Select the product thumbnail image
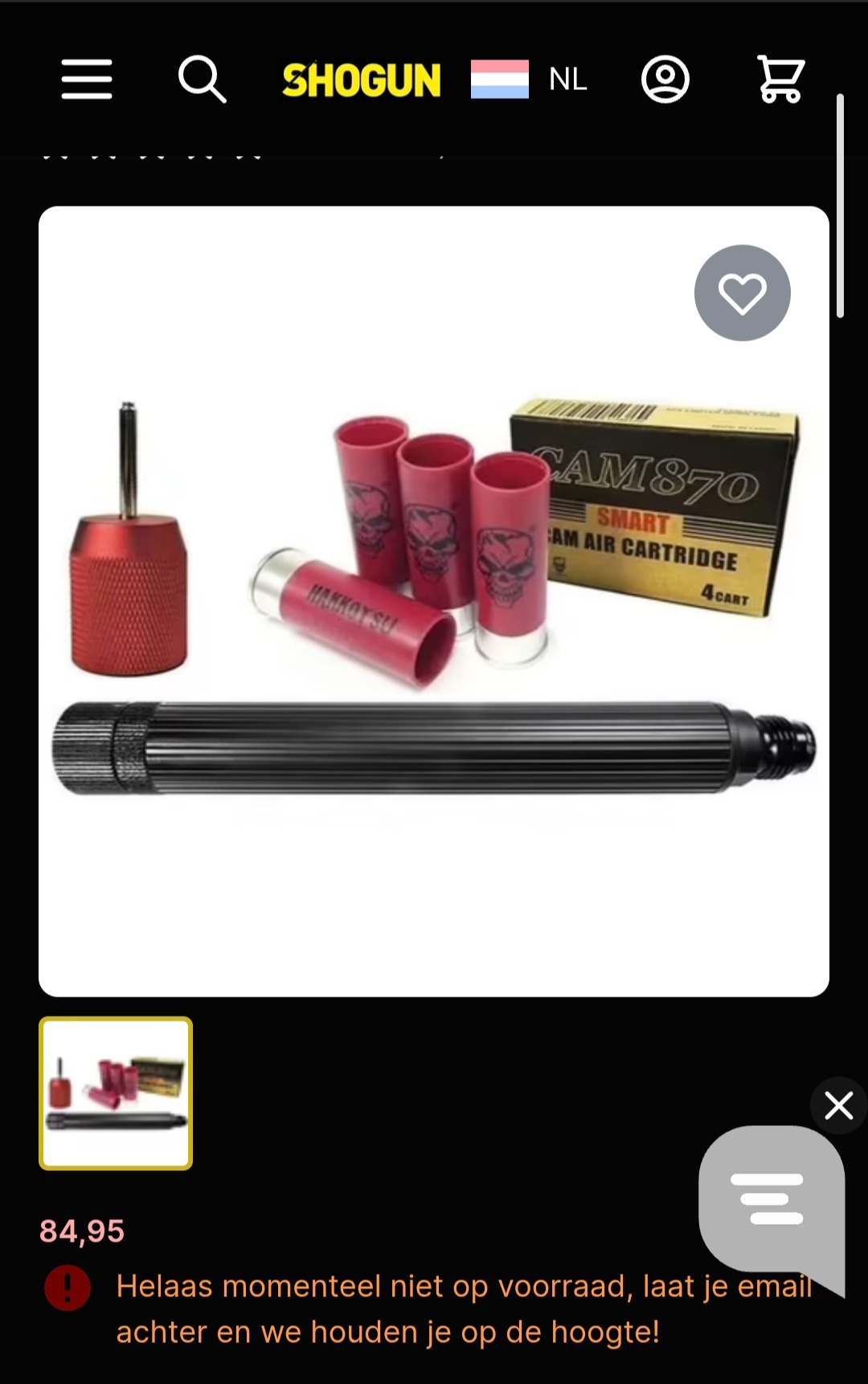This screenshot has width=868, height=1384. tap(116, 1093)
